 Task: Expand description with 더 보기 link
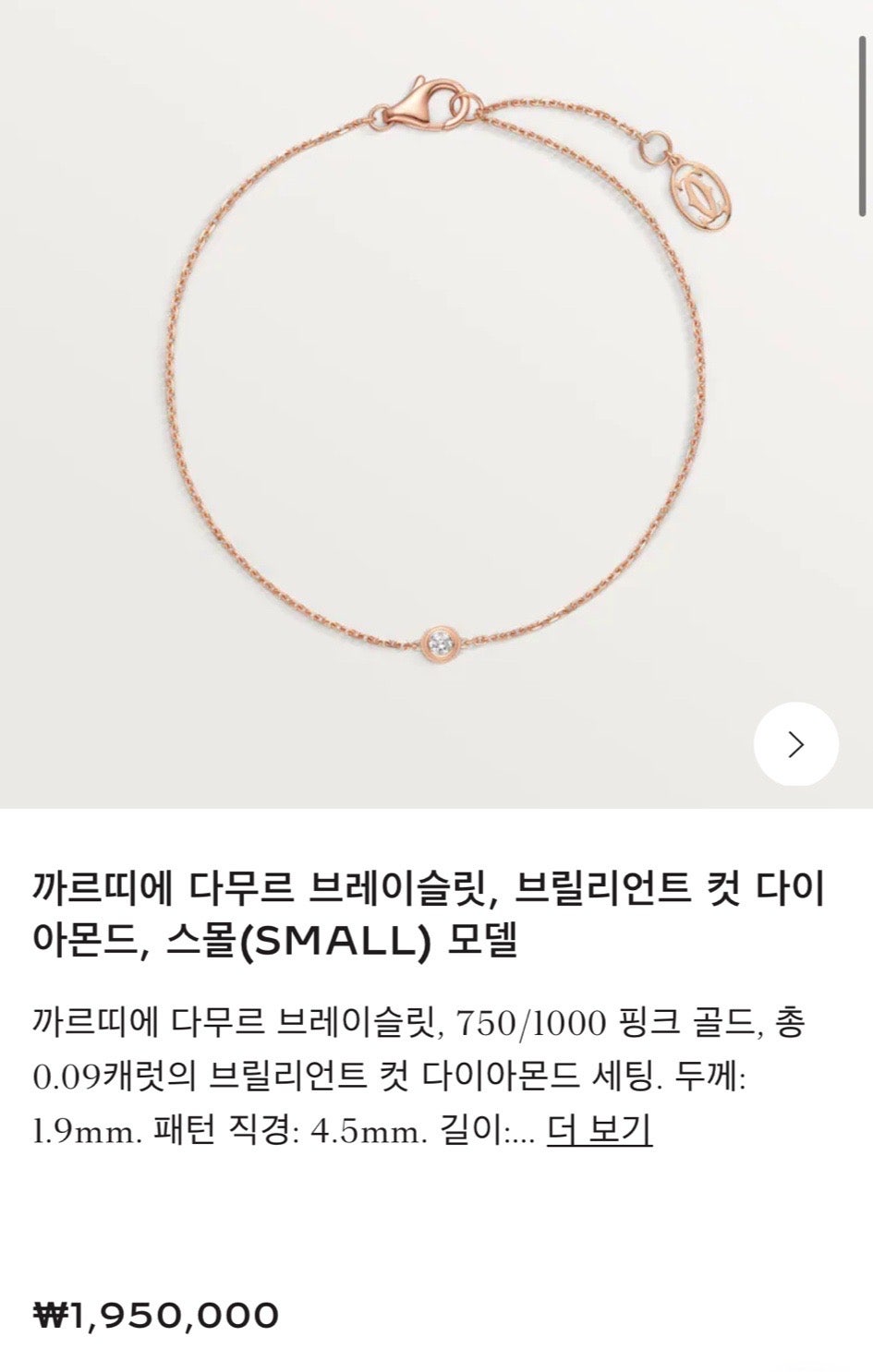600,1128
